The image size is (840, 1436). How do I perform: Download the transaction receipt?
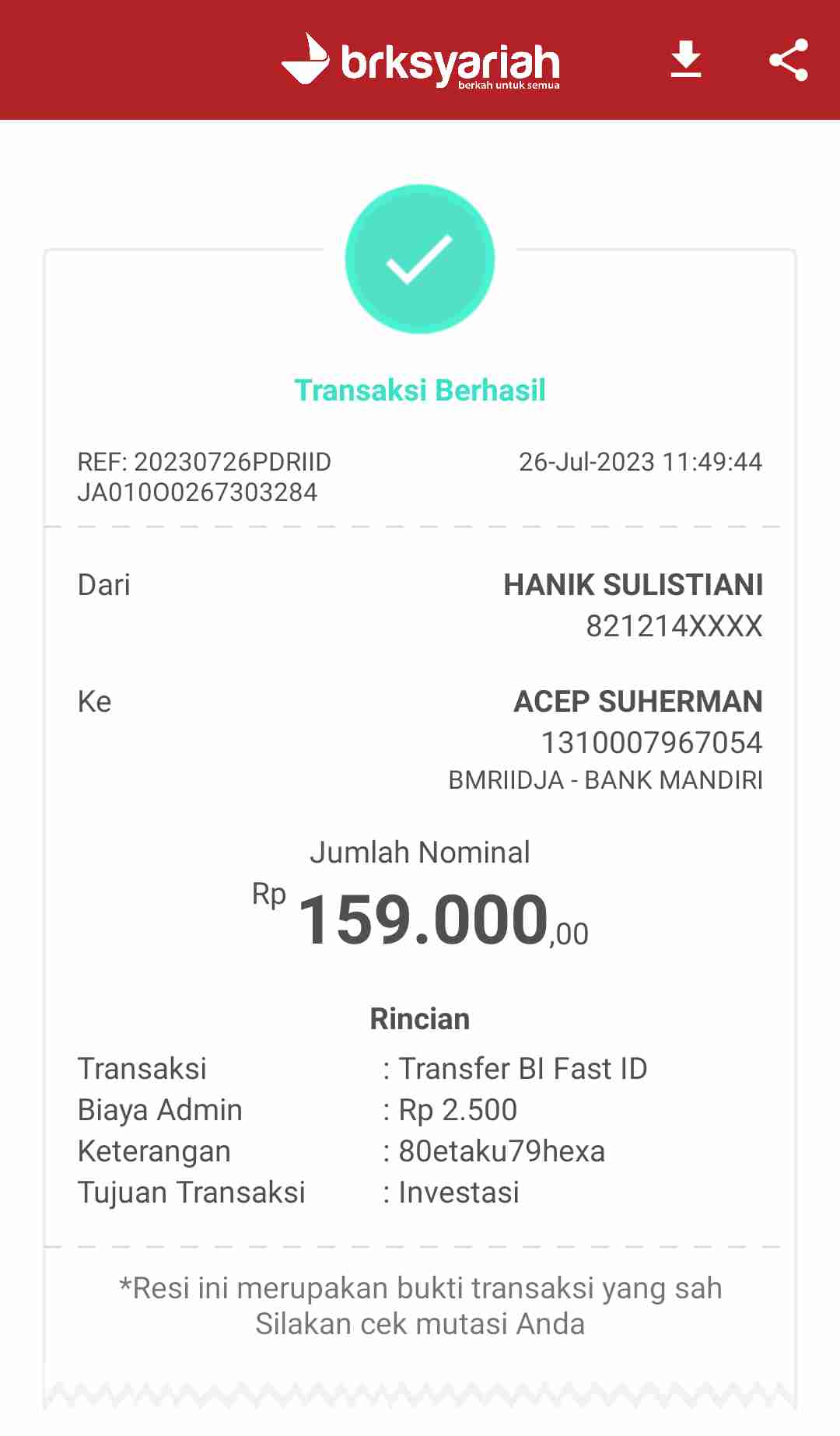click(686, 60)
